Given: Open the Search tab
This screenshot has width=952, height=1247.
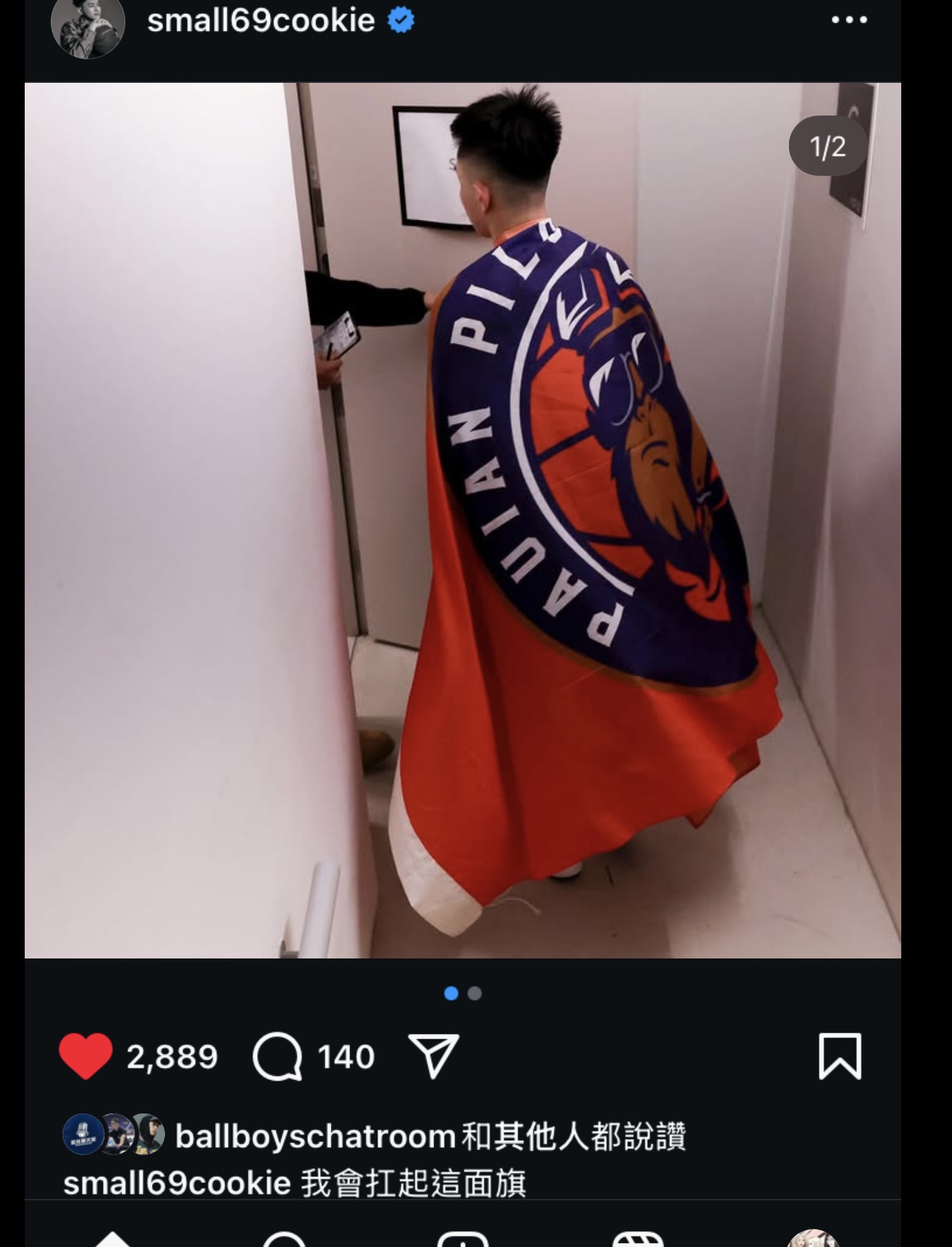Looking at the screenshot, I should (285, 1239).
